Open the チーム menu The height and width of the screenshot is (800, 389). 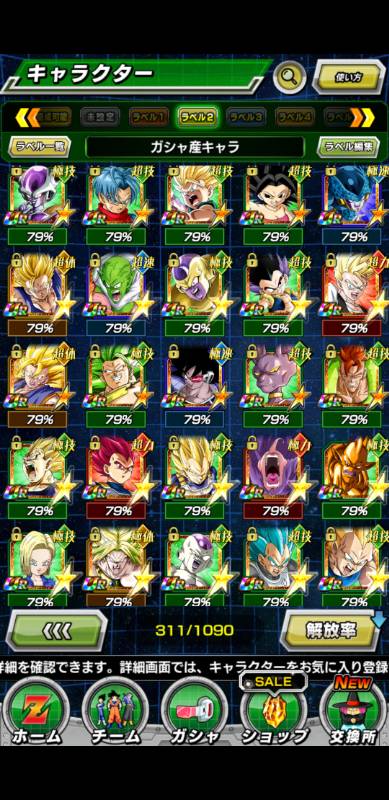point(115,711)
